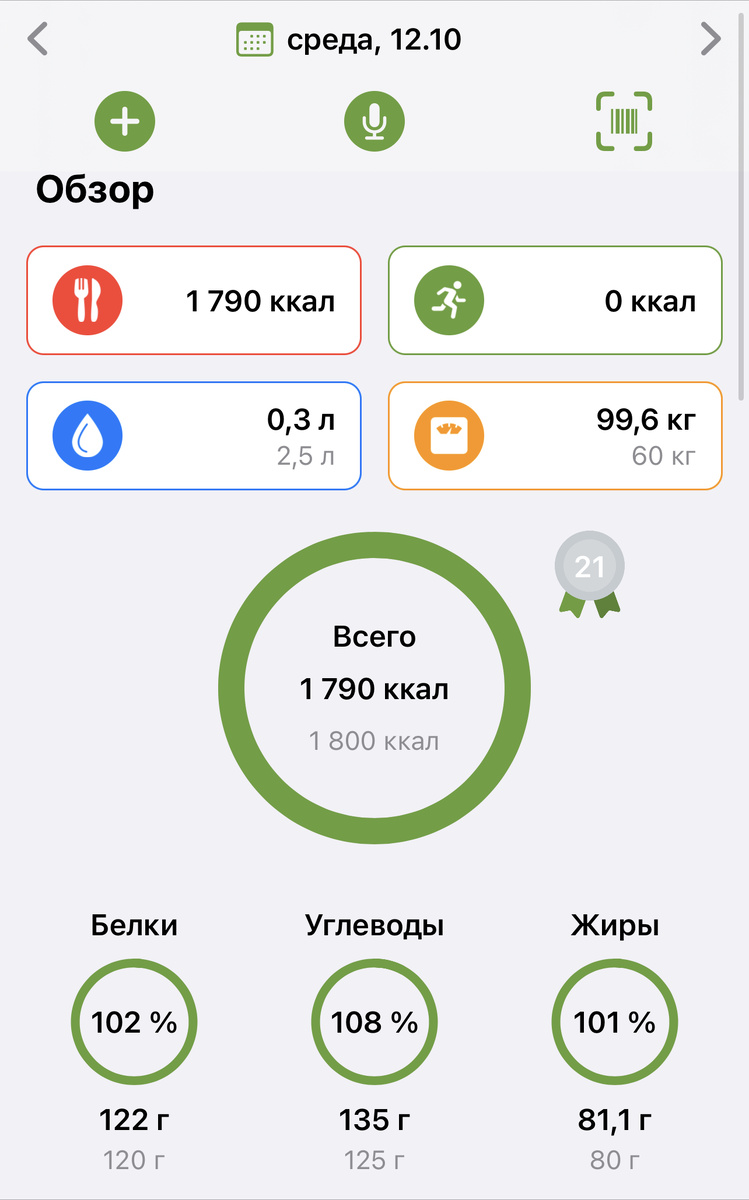Select the 1 790 ккал consumed card
Screen dimensions: 749x1200
point(193,300)
